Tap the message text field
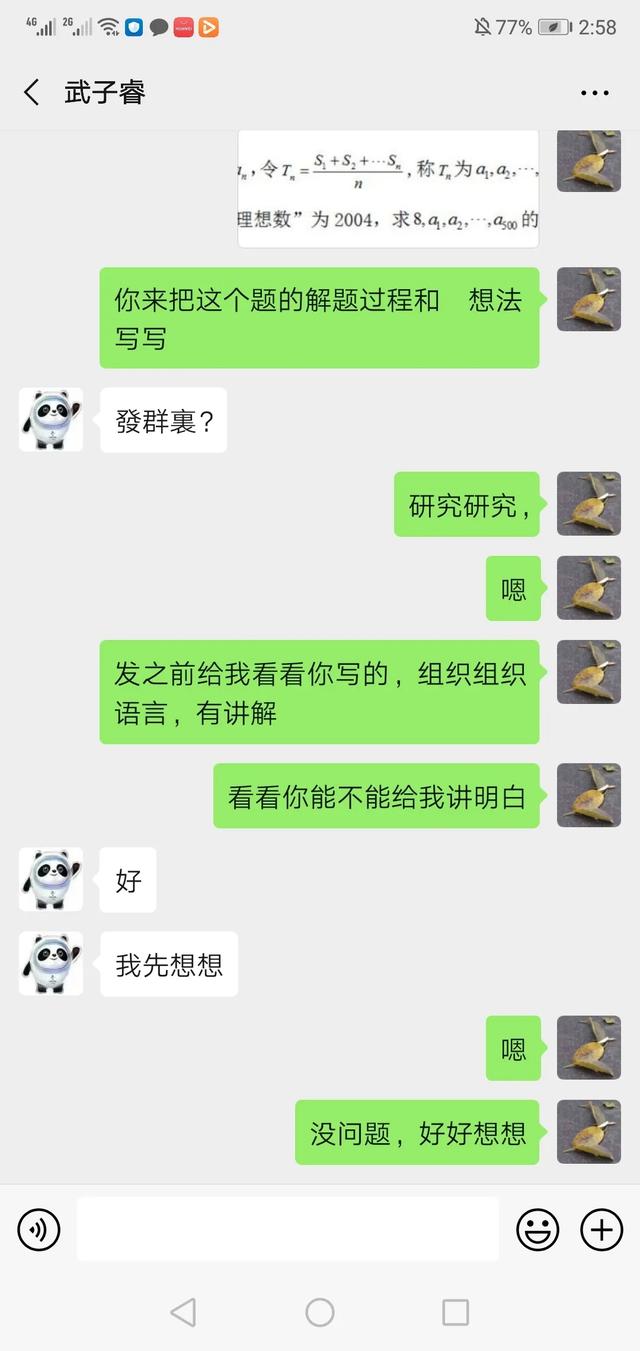Image resolution: width=640 pixels, height=1351 pixels. 287,1229
